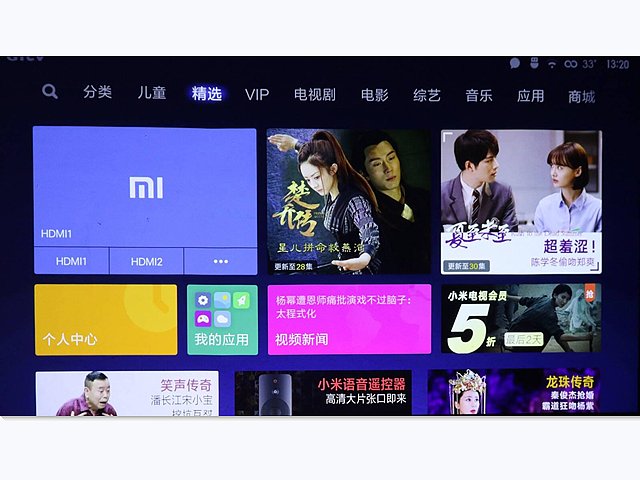Open the VIP tab
This screenshot has height=480, width=640.
click(x=257, y=95)
